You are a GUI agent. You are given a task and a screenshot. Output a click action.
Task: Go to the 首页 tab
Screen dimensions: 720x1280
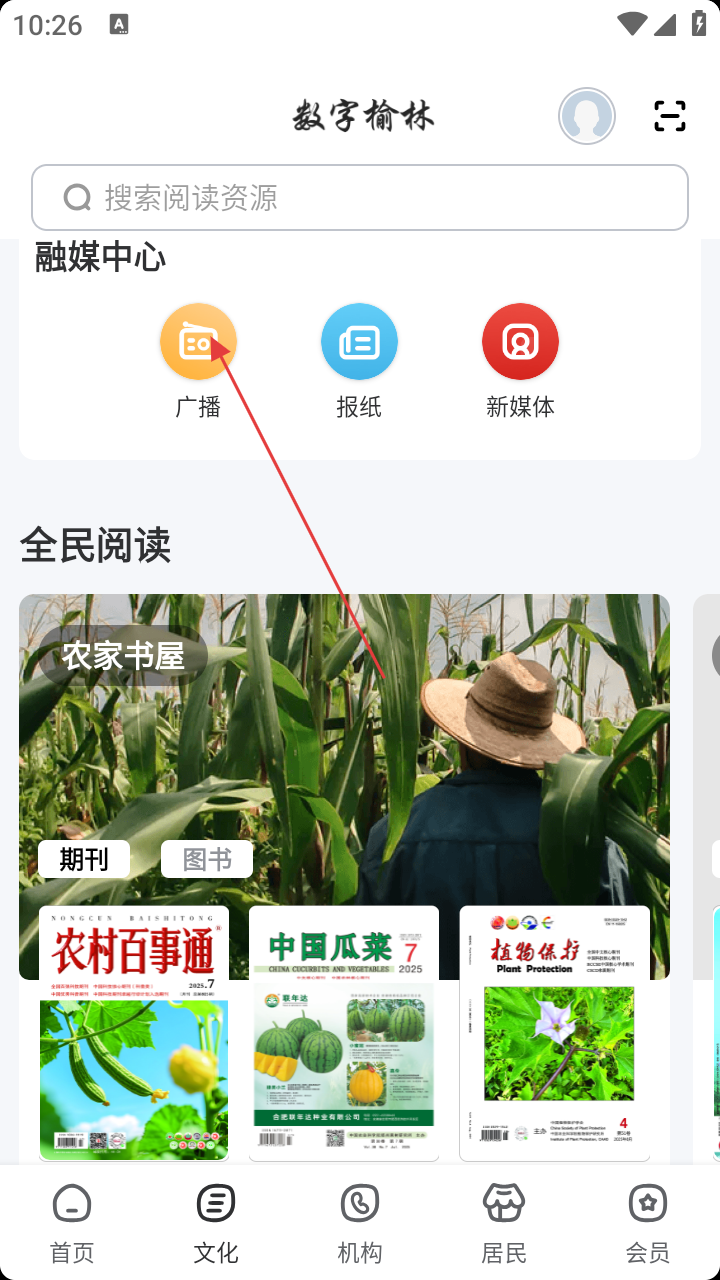click(72, 1223)
